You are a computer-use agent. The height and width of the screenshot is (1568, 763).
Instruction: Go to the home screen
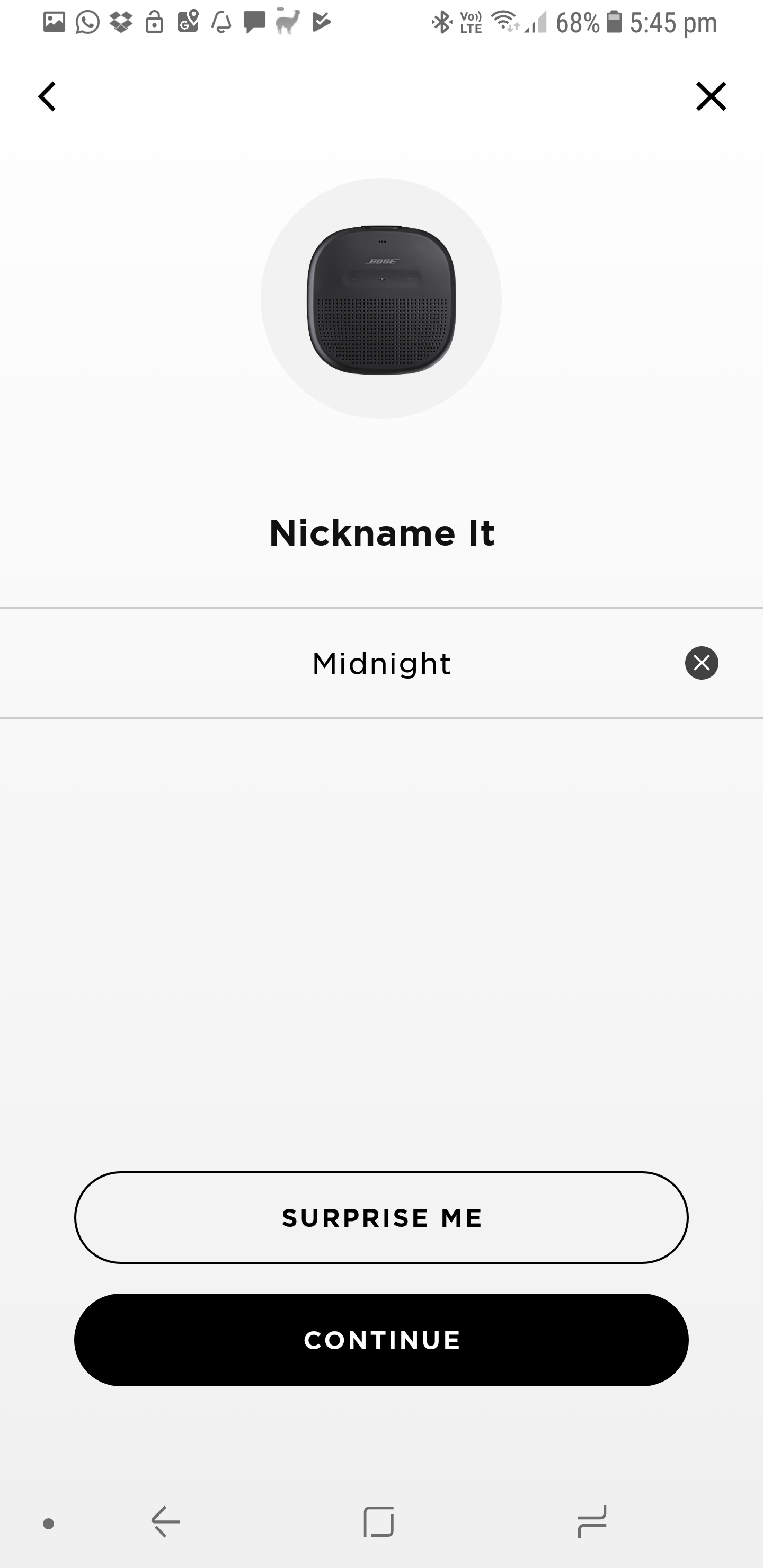pos(378,1522)
